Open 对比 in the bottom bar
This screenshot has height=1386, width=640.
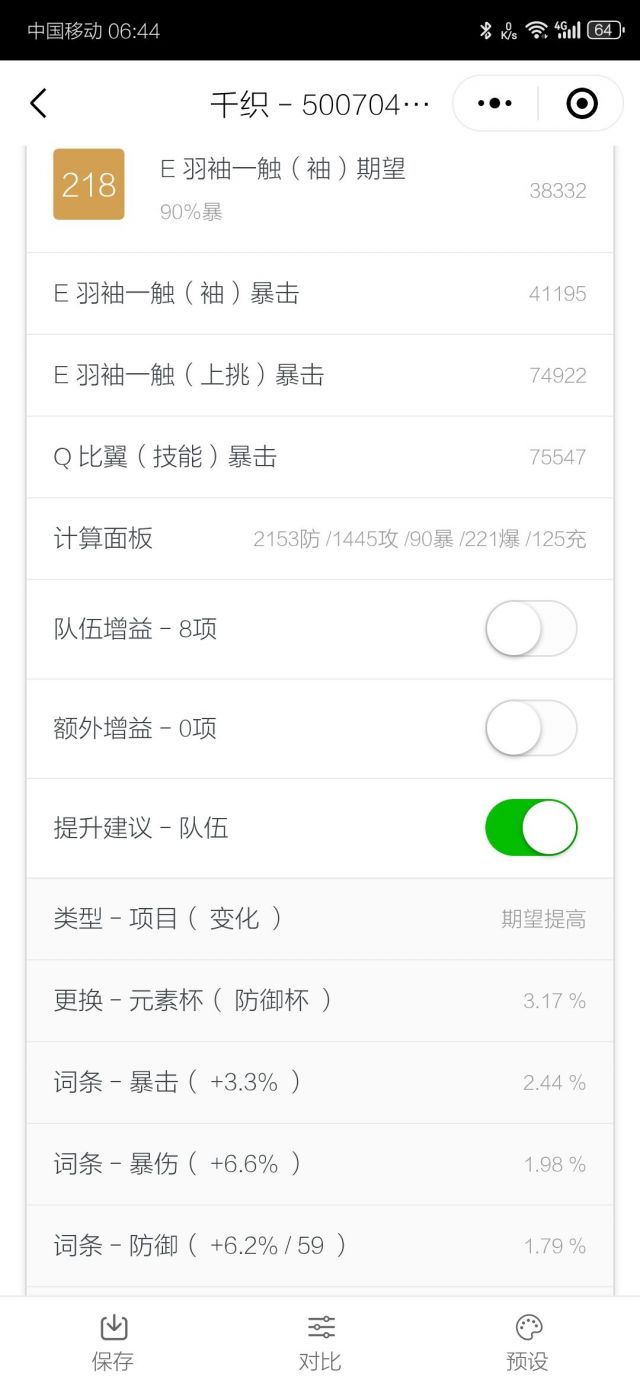(x=320, y=1342)
